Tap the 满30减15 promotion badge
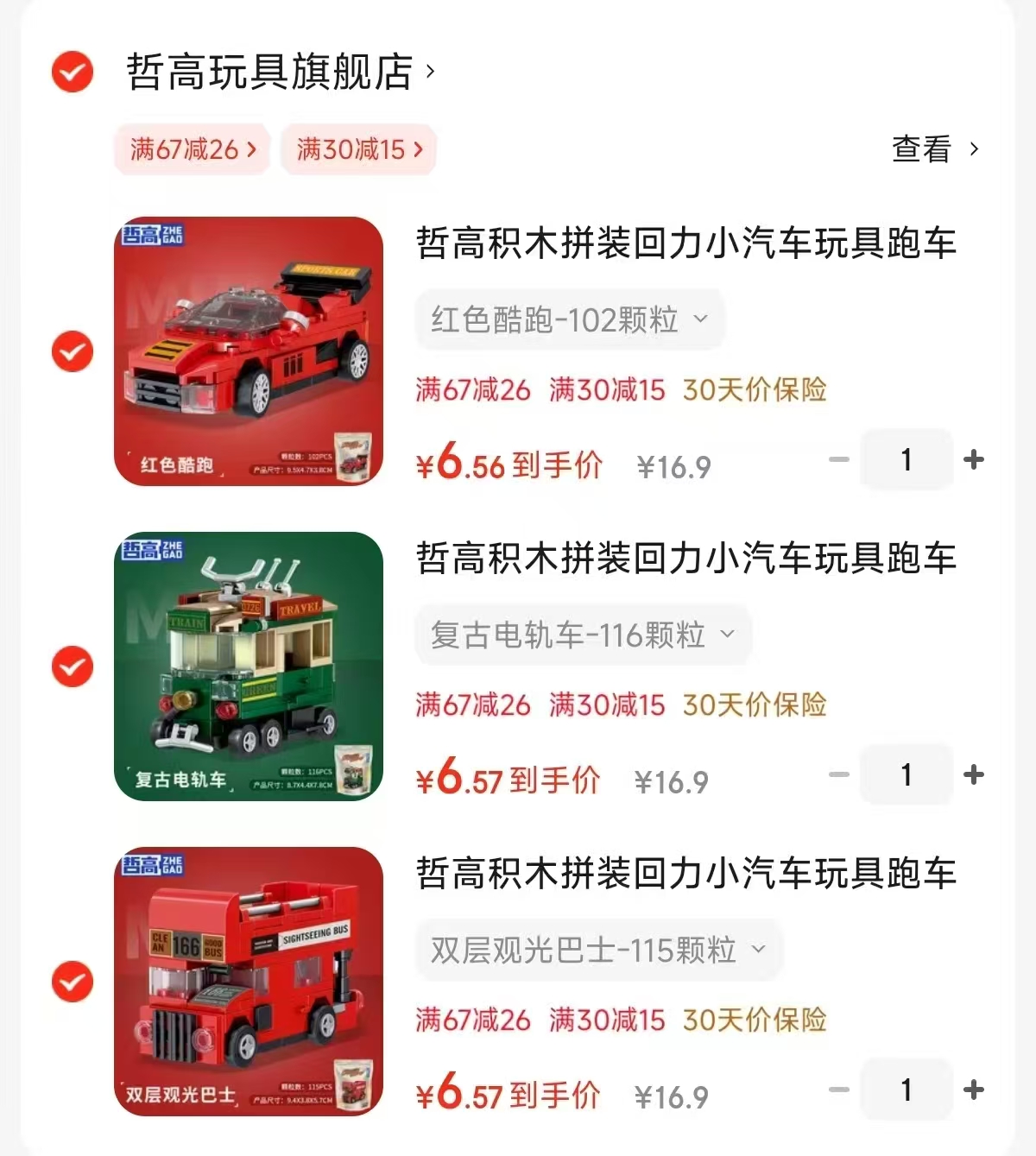The width and height of the screenshot is (1036, 1156). 358,149
